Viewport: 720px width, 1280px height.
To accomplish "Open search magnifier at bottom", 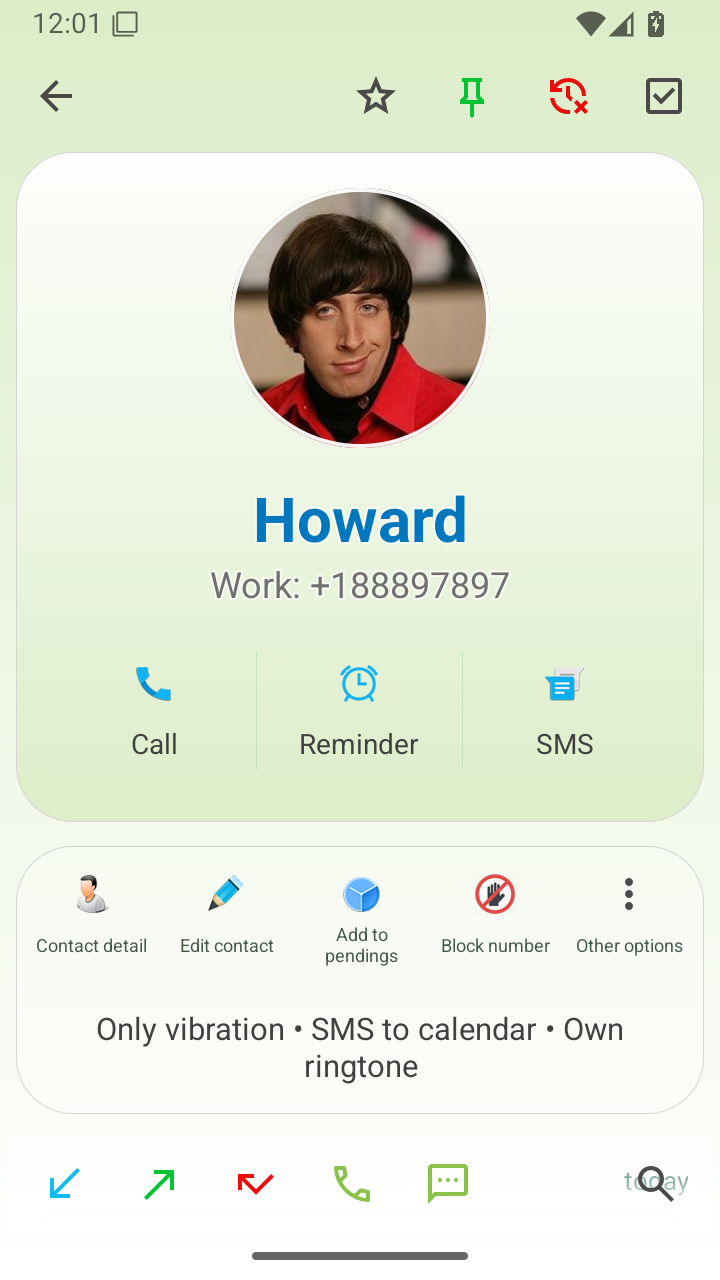I will 655,1184.
